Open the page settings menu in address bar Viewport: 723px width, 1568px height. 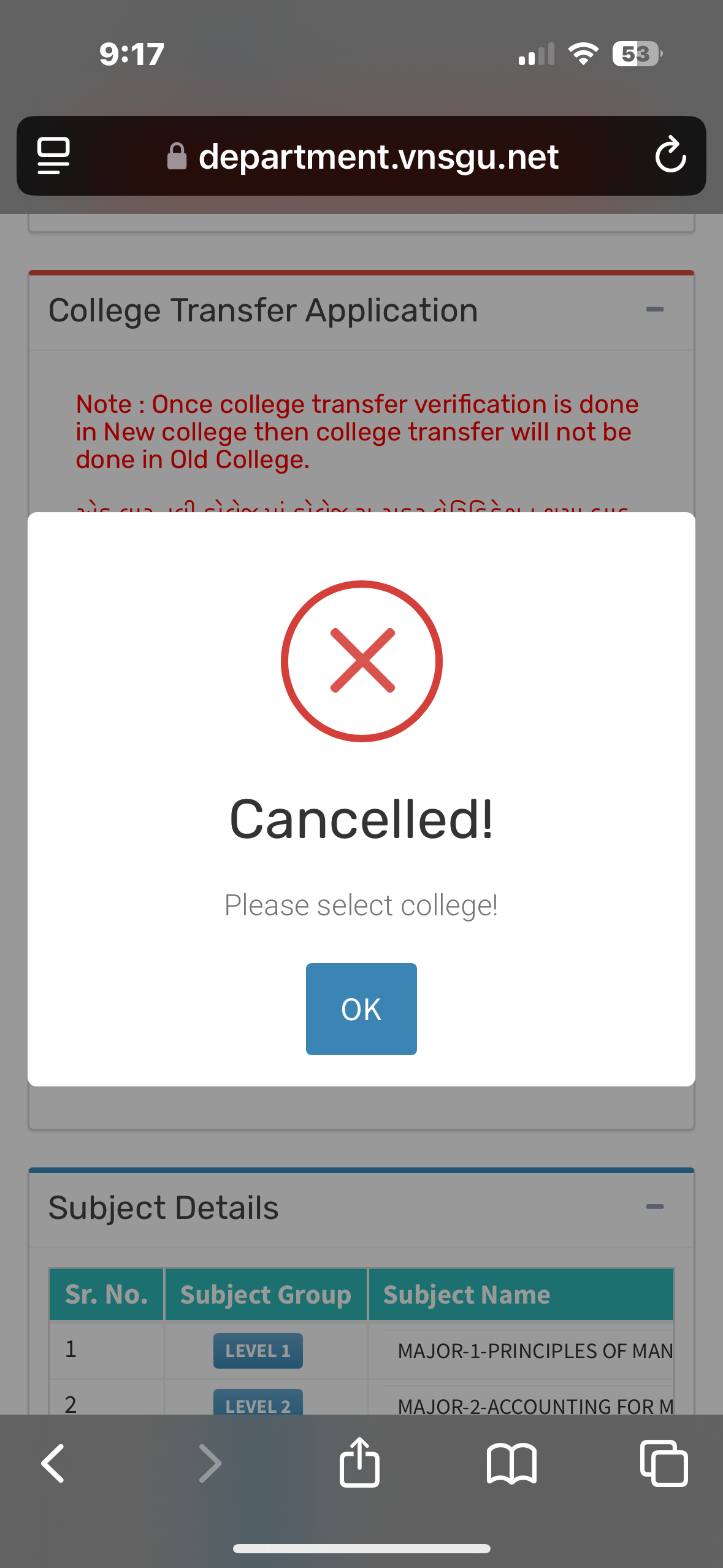click(54, 156)
